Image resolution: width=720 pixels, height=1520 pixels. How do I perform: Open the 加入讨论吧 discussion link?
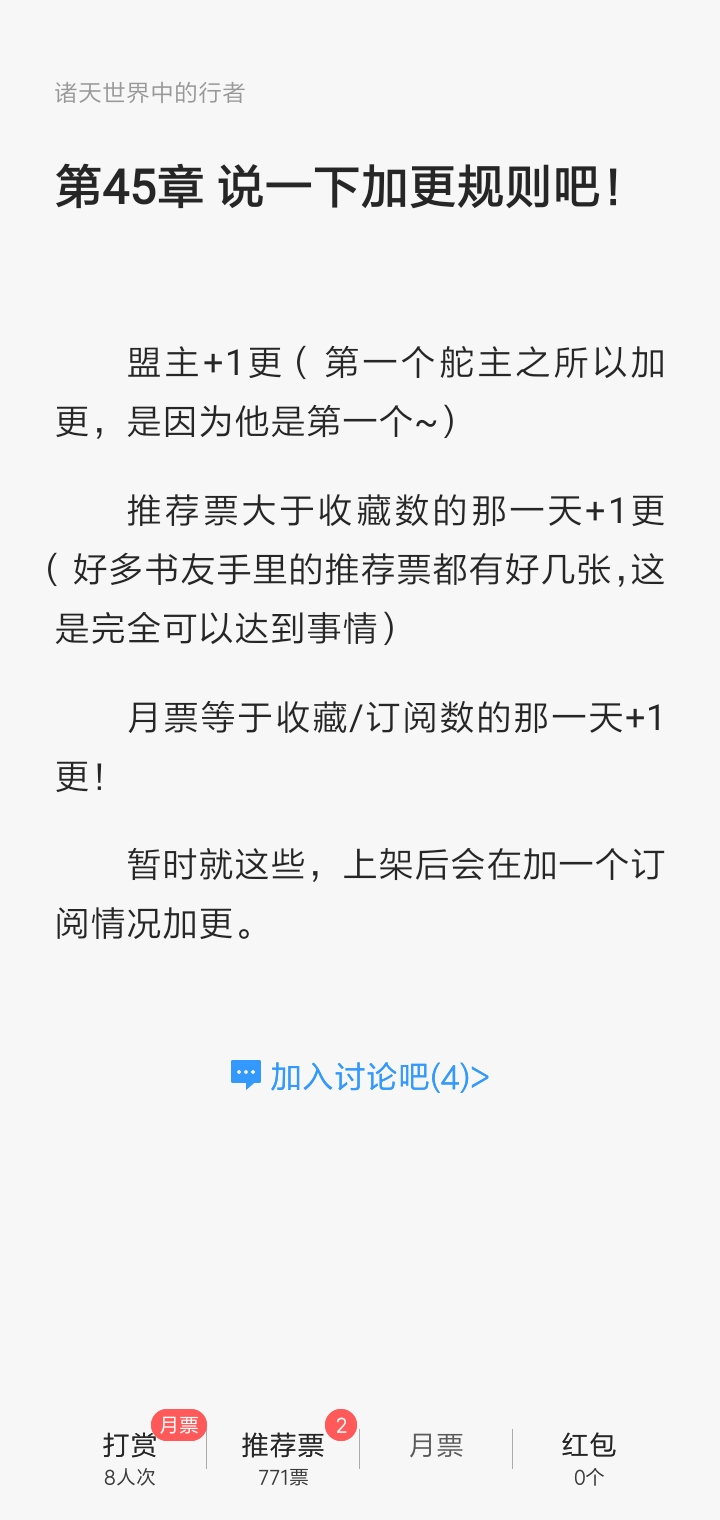(x=360, y=1076)
